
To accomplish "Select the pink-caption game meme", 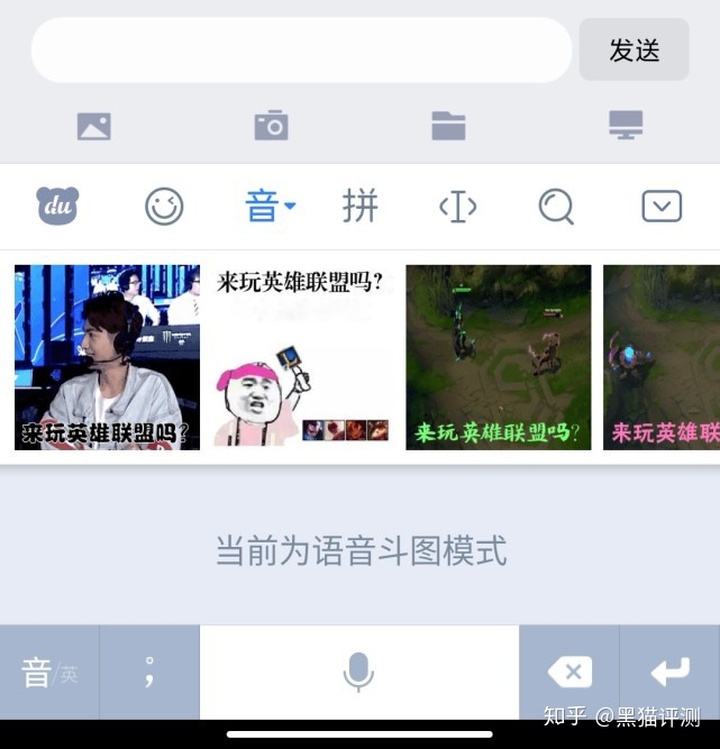I will click(x=661, y=357).
